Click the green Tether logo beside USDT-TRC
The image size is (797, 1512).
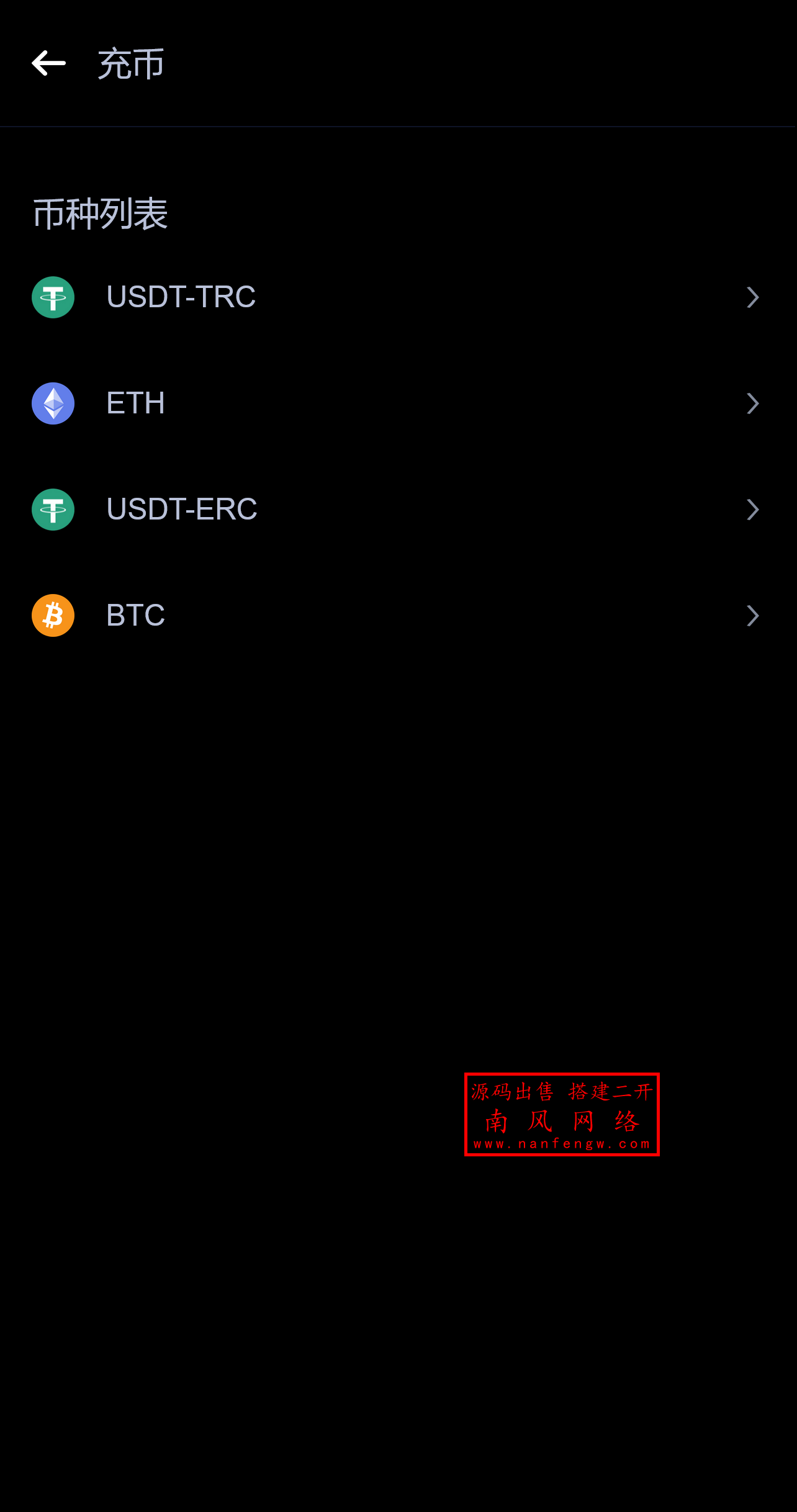tap(53, 297)
